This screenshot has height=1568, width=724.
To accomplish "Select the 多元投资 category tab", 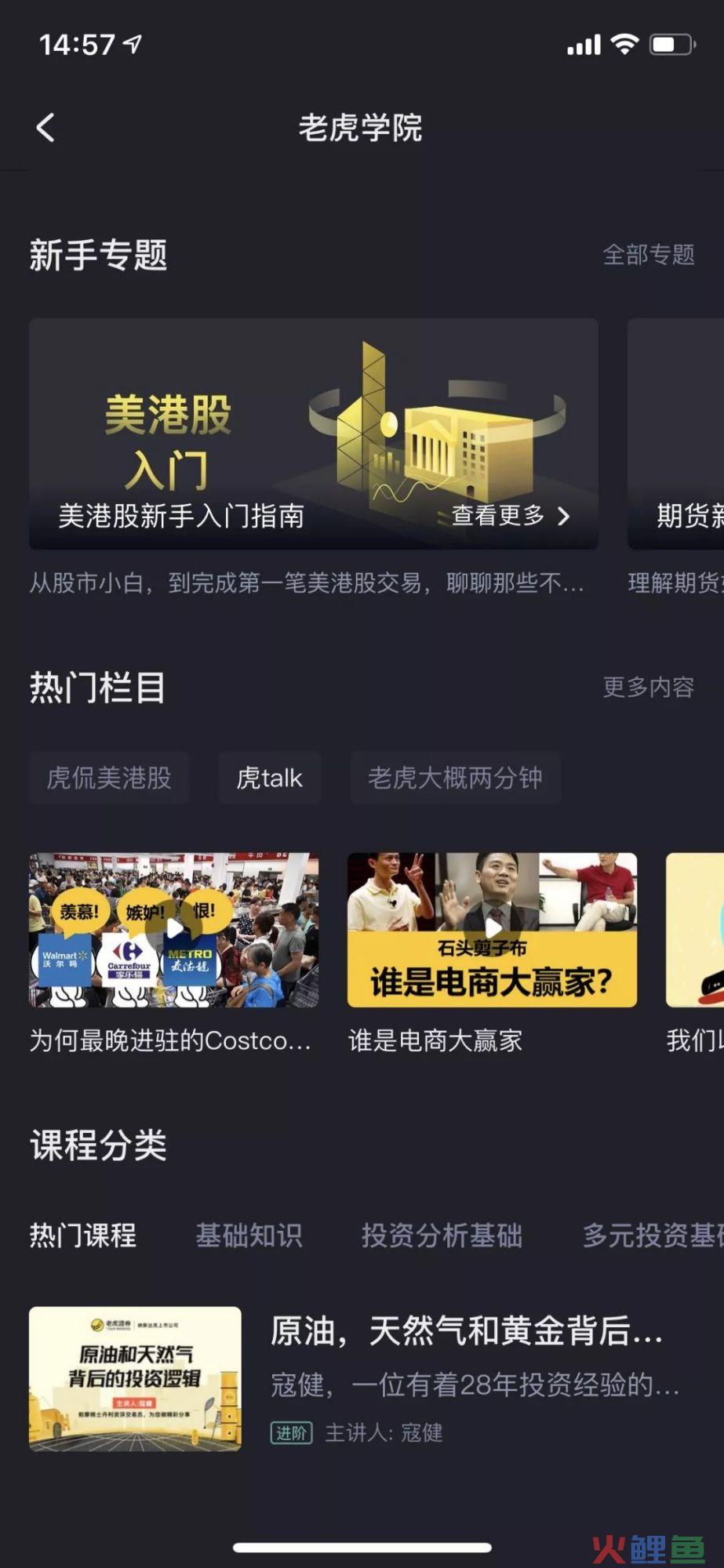I will (x=651, y=1236).
